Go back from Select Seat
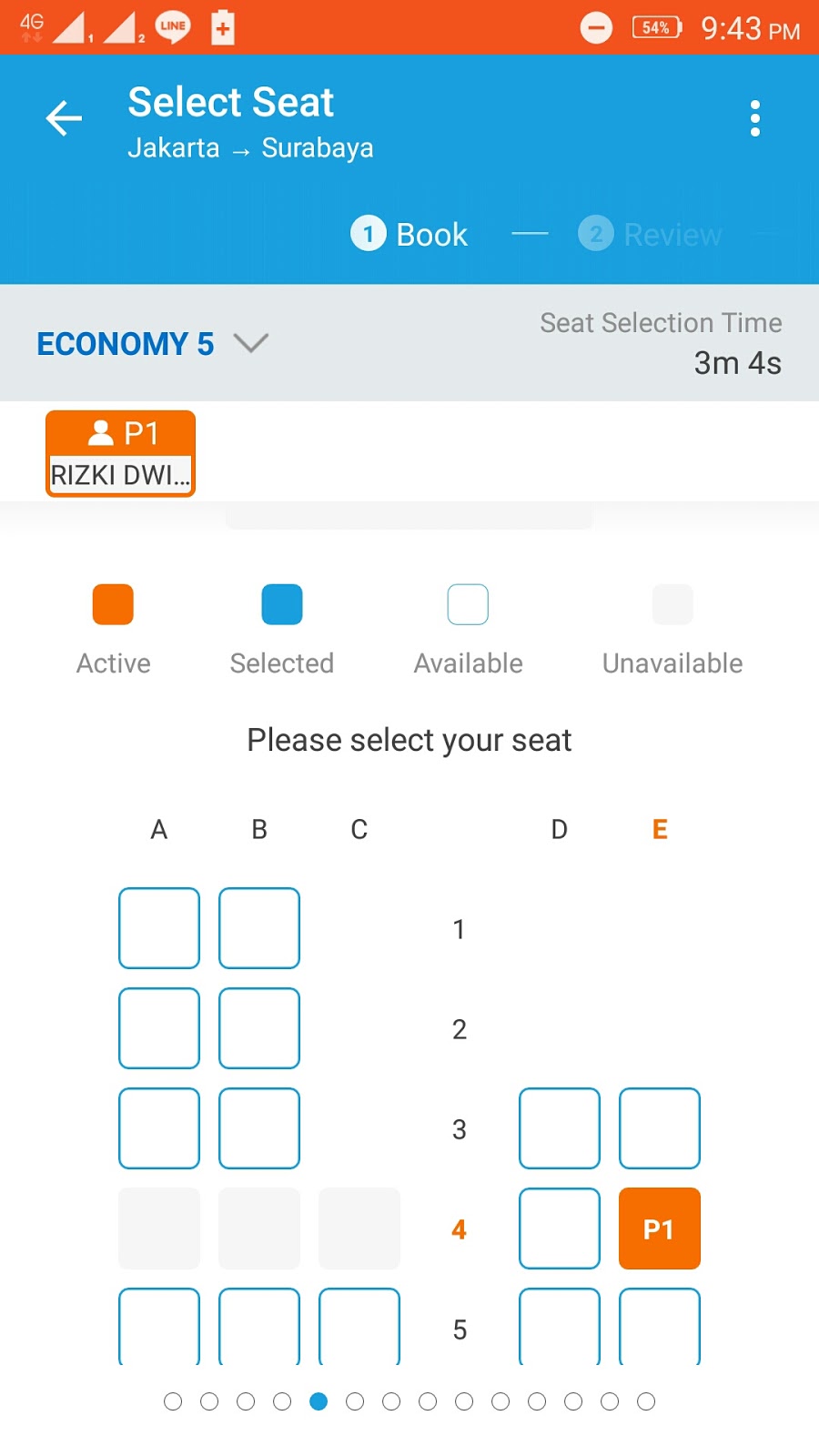The width and height of the screenshot is (819, 1456). point(64,118)
